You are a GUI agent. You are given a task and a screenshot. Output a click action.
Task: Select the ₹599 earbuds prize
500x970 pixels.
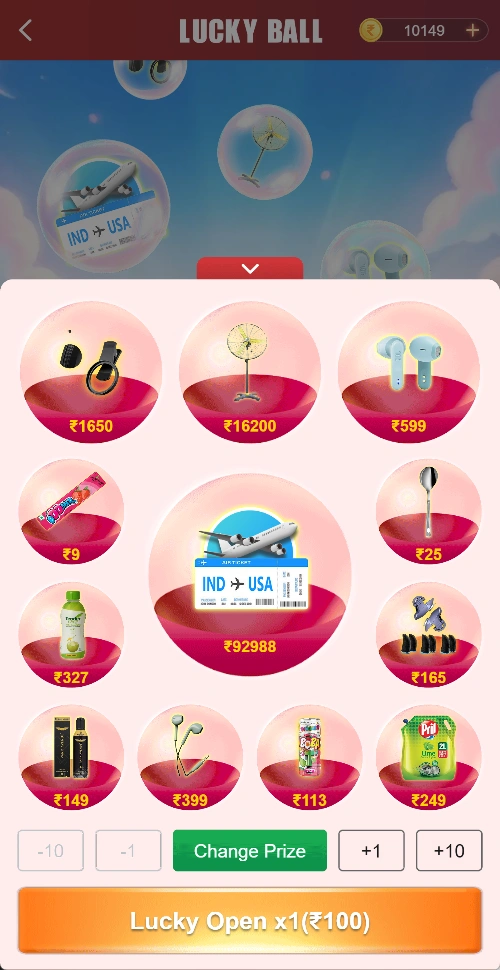[x=409, y=372]
